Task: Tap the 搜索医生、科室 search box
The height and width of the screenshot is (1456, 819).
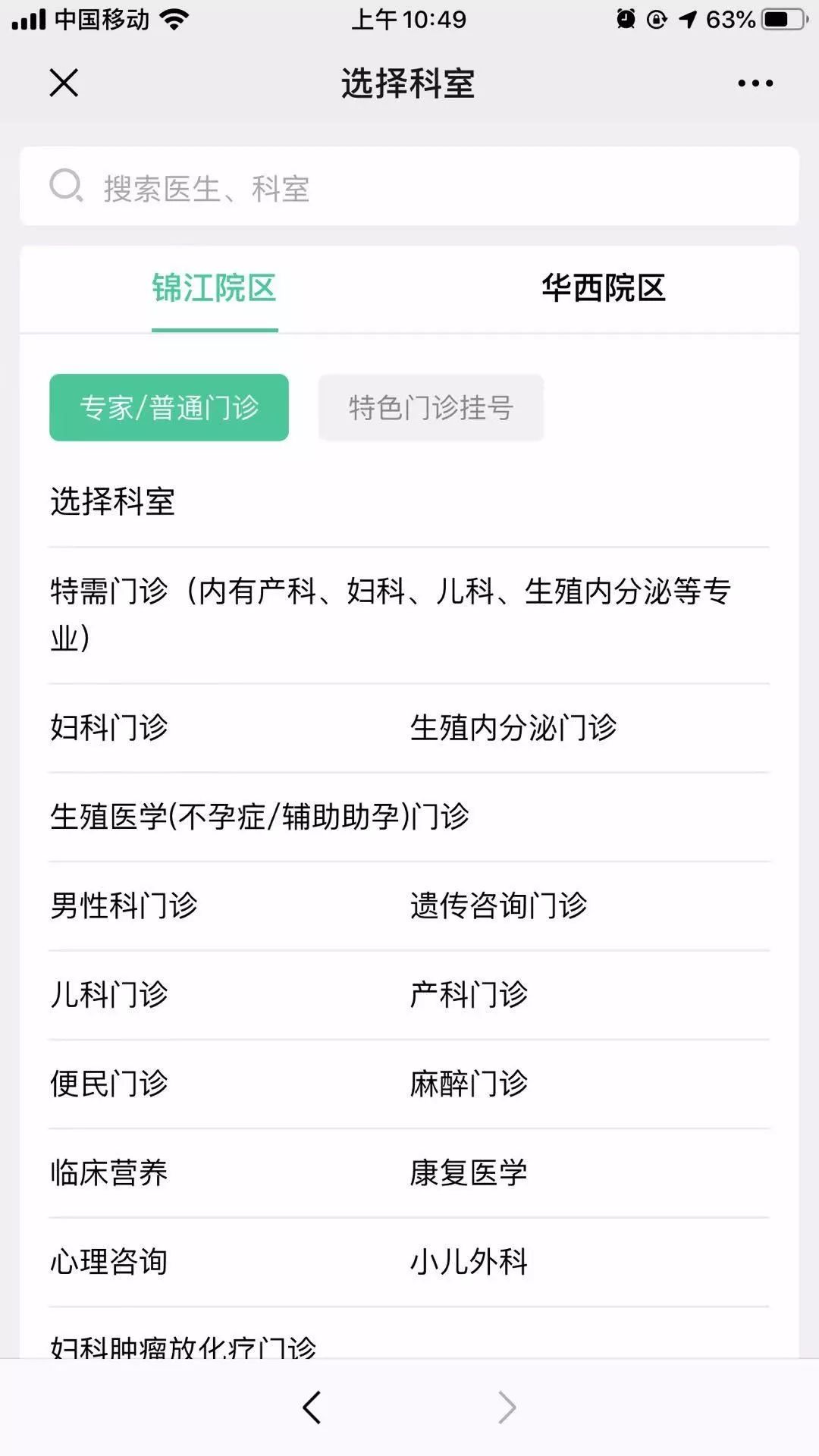Action: [x=409, y=187]
